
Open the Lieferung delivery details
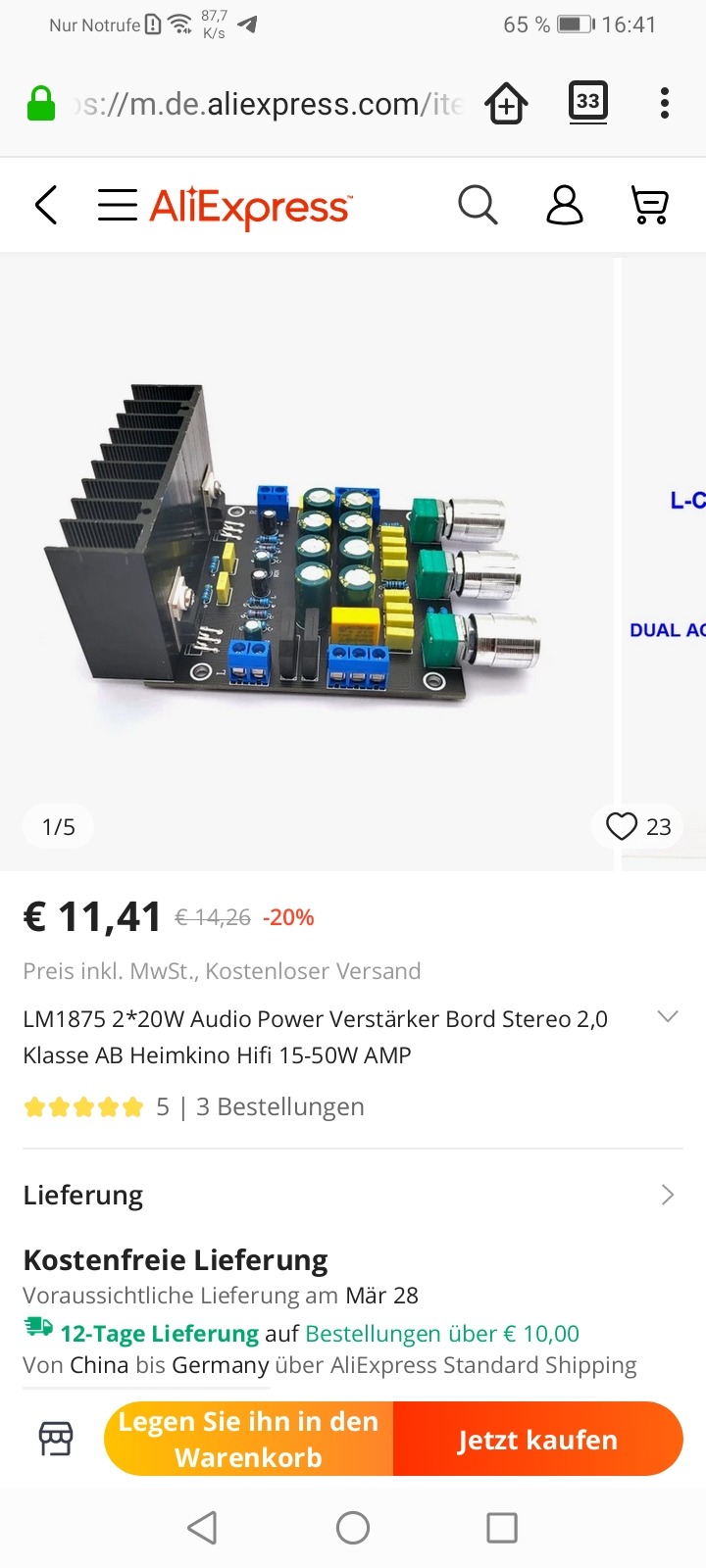click(353, 1195)
